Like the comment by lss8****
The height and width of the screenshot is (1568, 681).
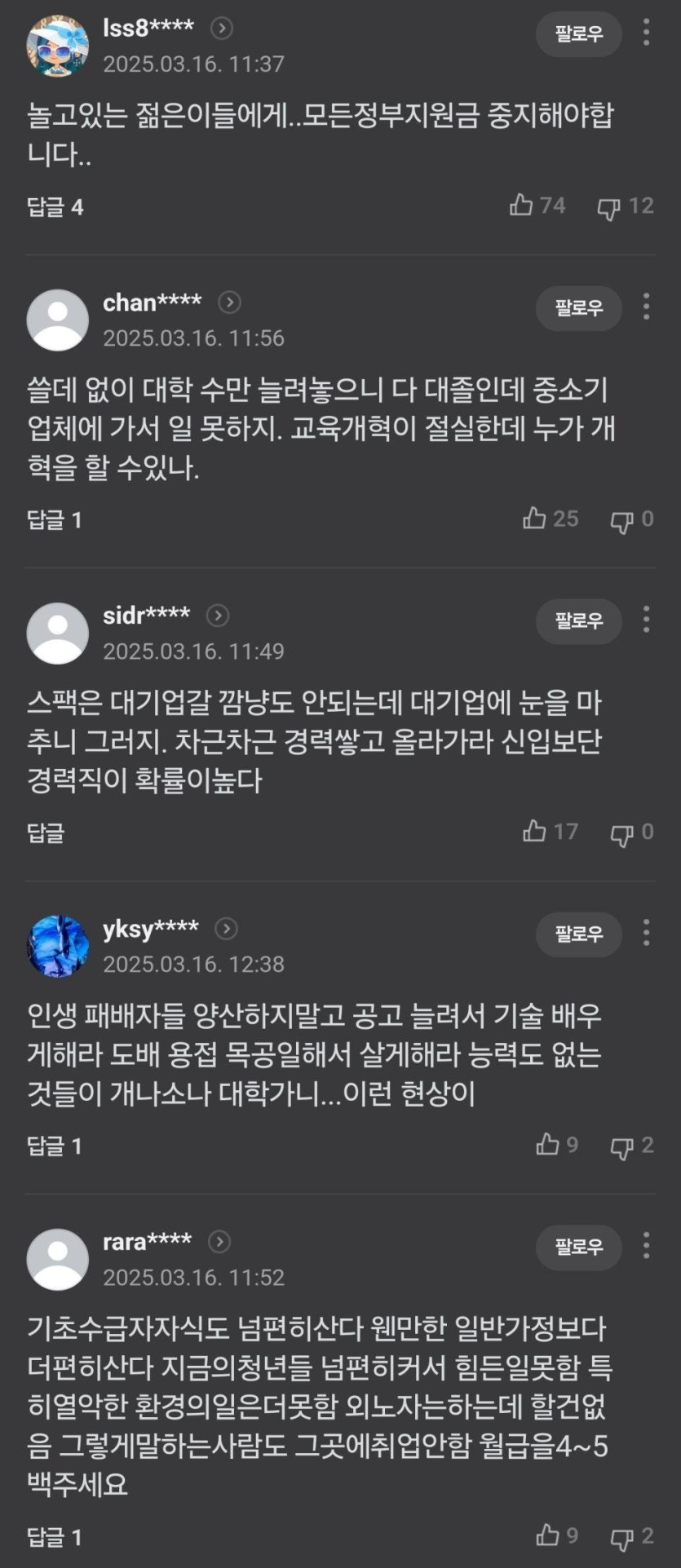(522, 205)
